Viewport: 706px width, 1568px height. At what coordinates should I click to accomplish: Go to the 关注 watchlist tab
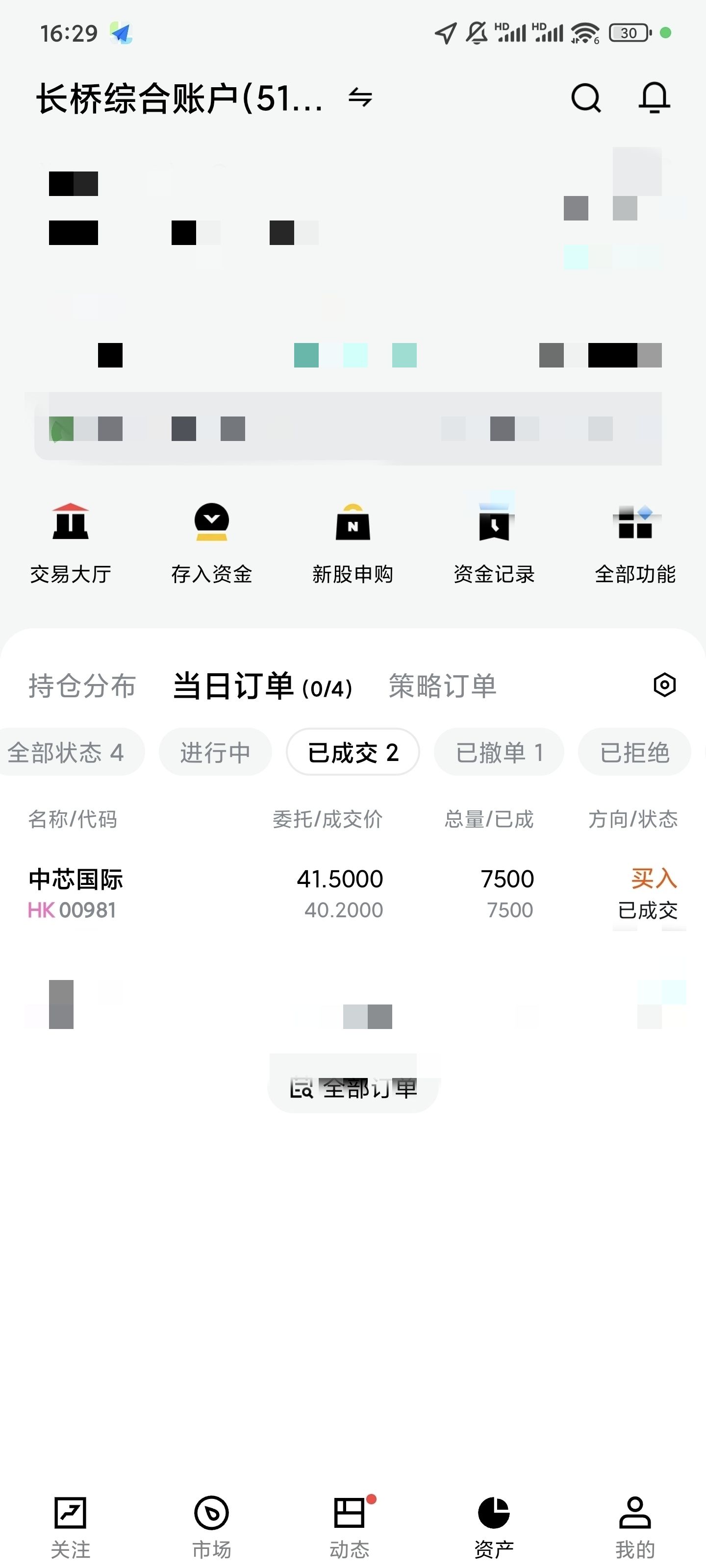(71, 1528)
